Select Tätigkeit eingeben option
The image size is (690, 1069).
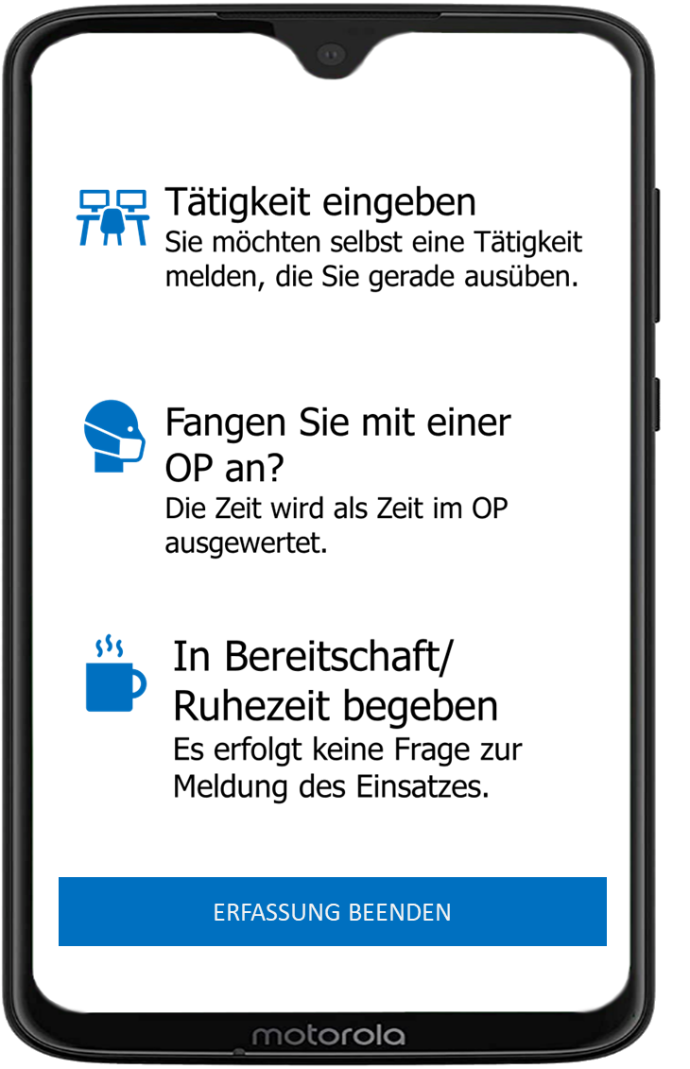[x=320, y=203]
